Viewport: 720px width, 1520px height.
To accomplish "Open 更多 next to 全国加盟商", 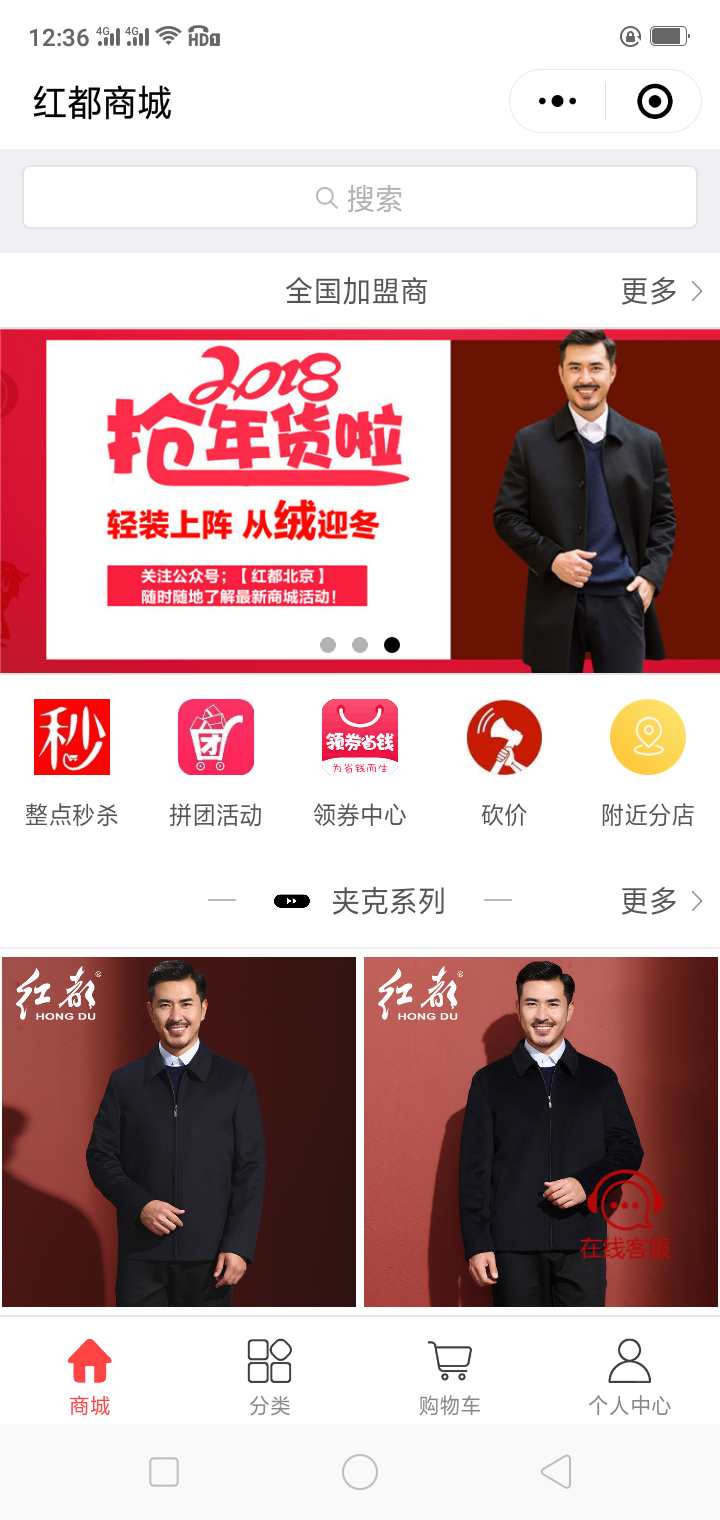I will [x=661, y=291].
